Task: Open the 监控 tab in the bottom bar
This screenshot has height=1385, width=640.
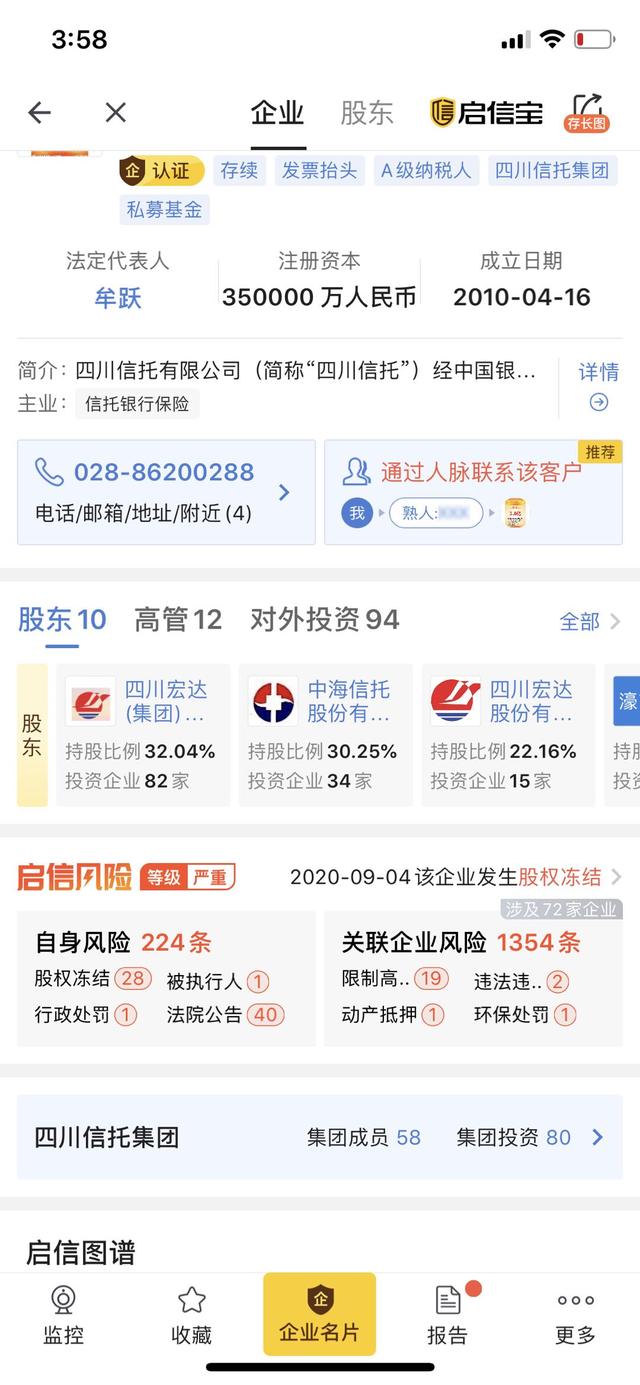Action: (x=63, y=1315)
